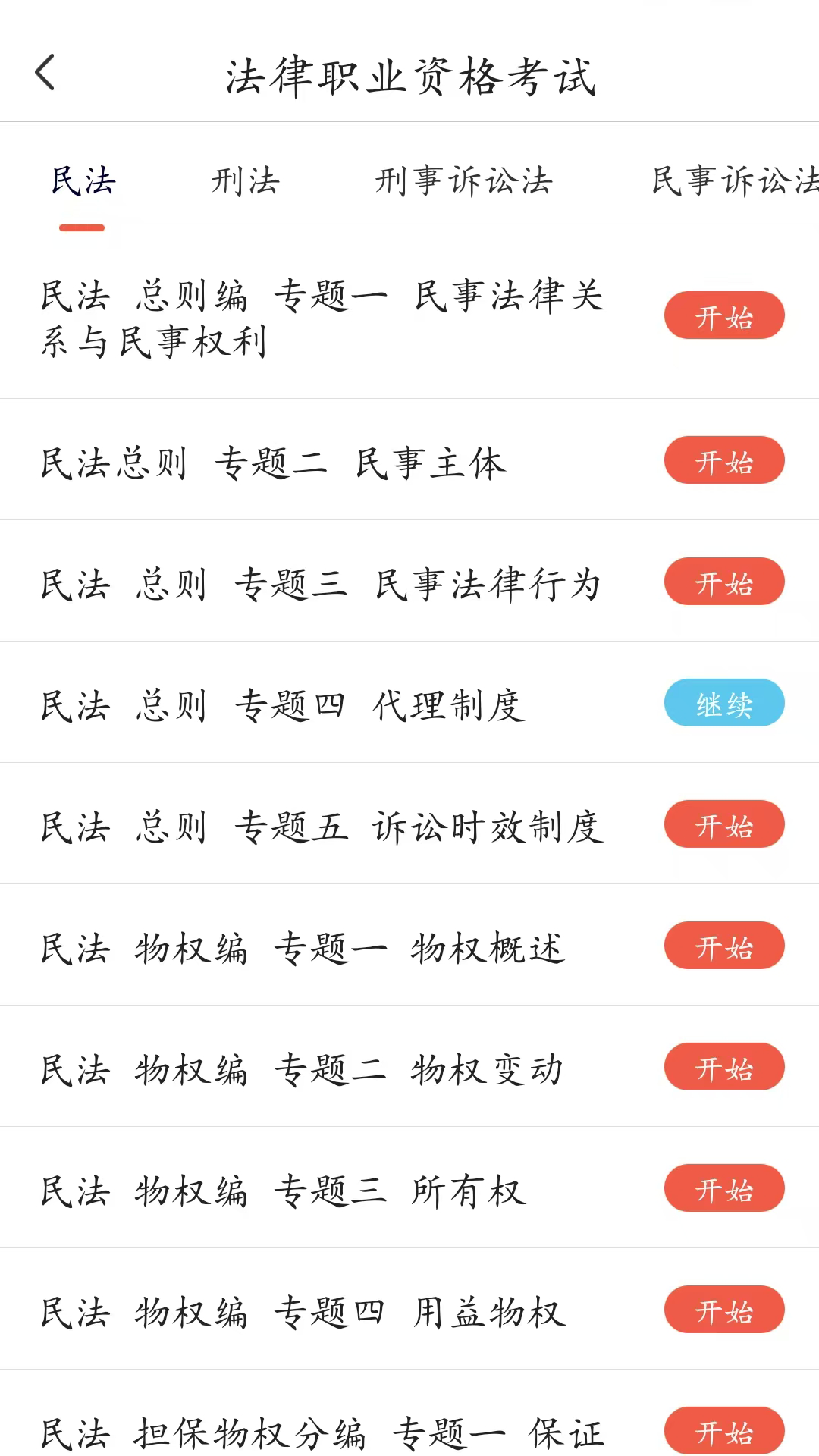Open the 物权概述 topic row
The image size is (819, 1456).
coord(303,946)
